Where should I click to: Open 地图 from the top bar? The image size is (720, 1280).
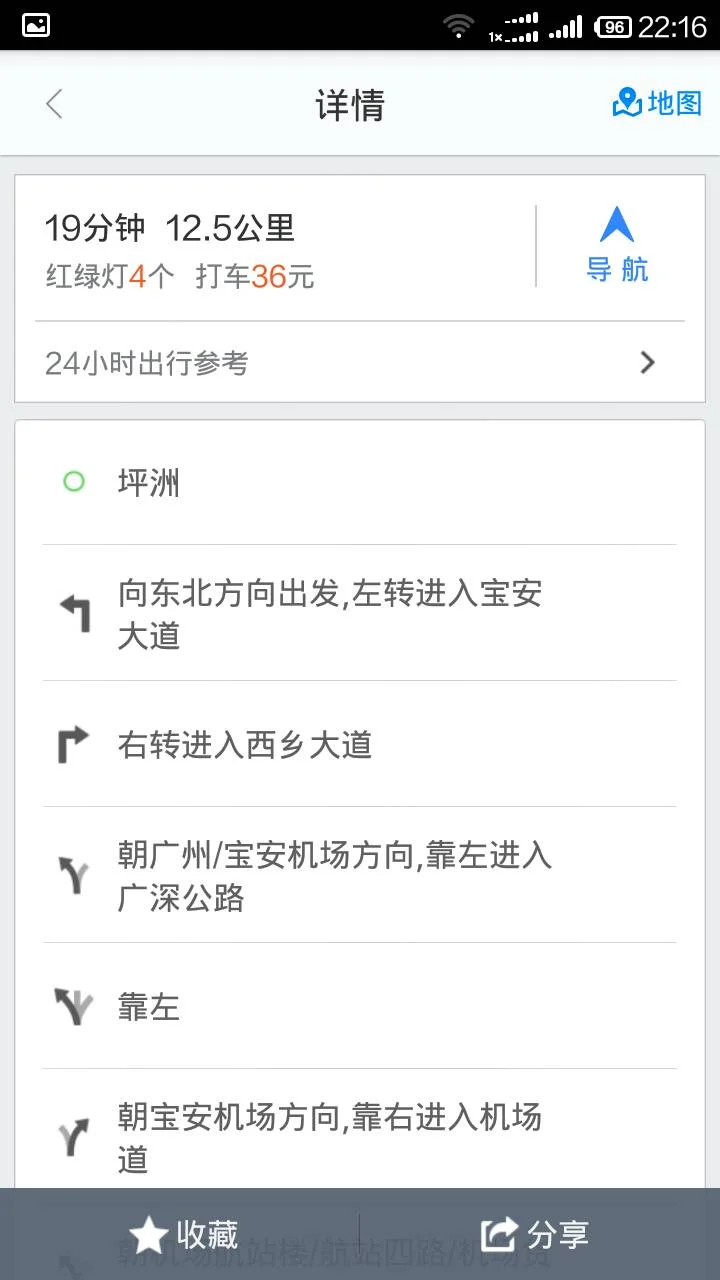(x=676, y=103)
